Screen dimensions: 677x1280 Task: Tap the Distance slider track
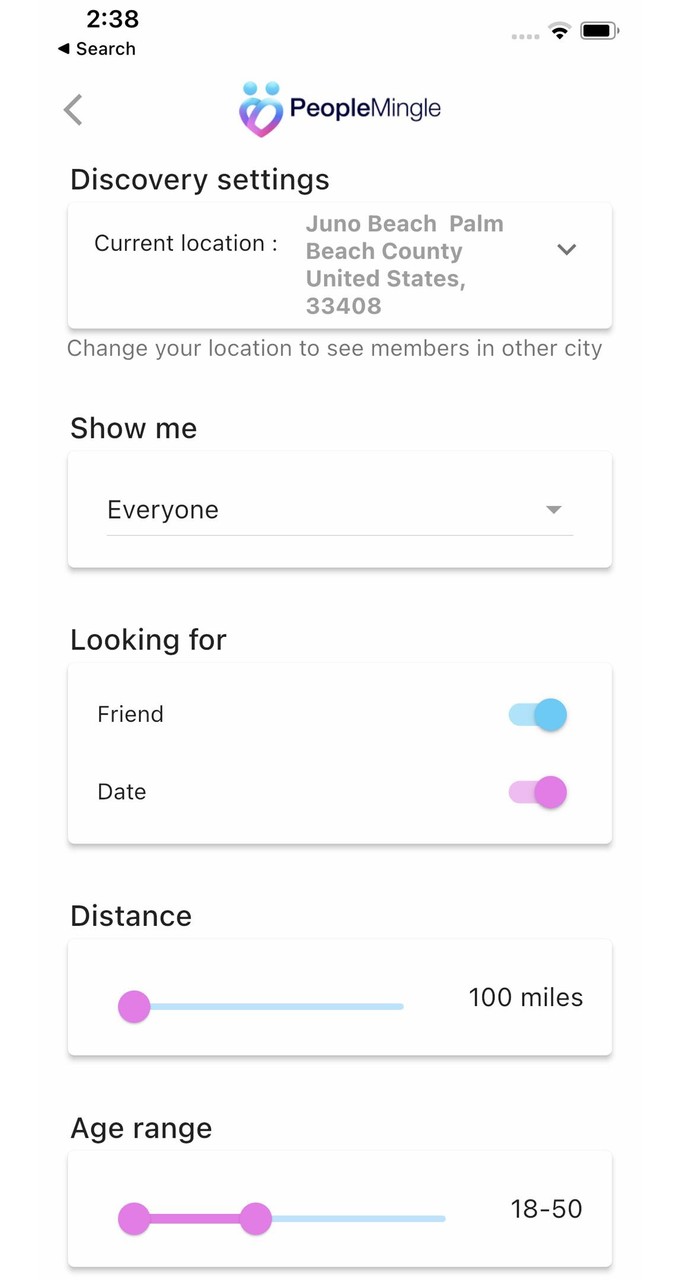pos(270,1007)
